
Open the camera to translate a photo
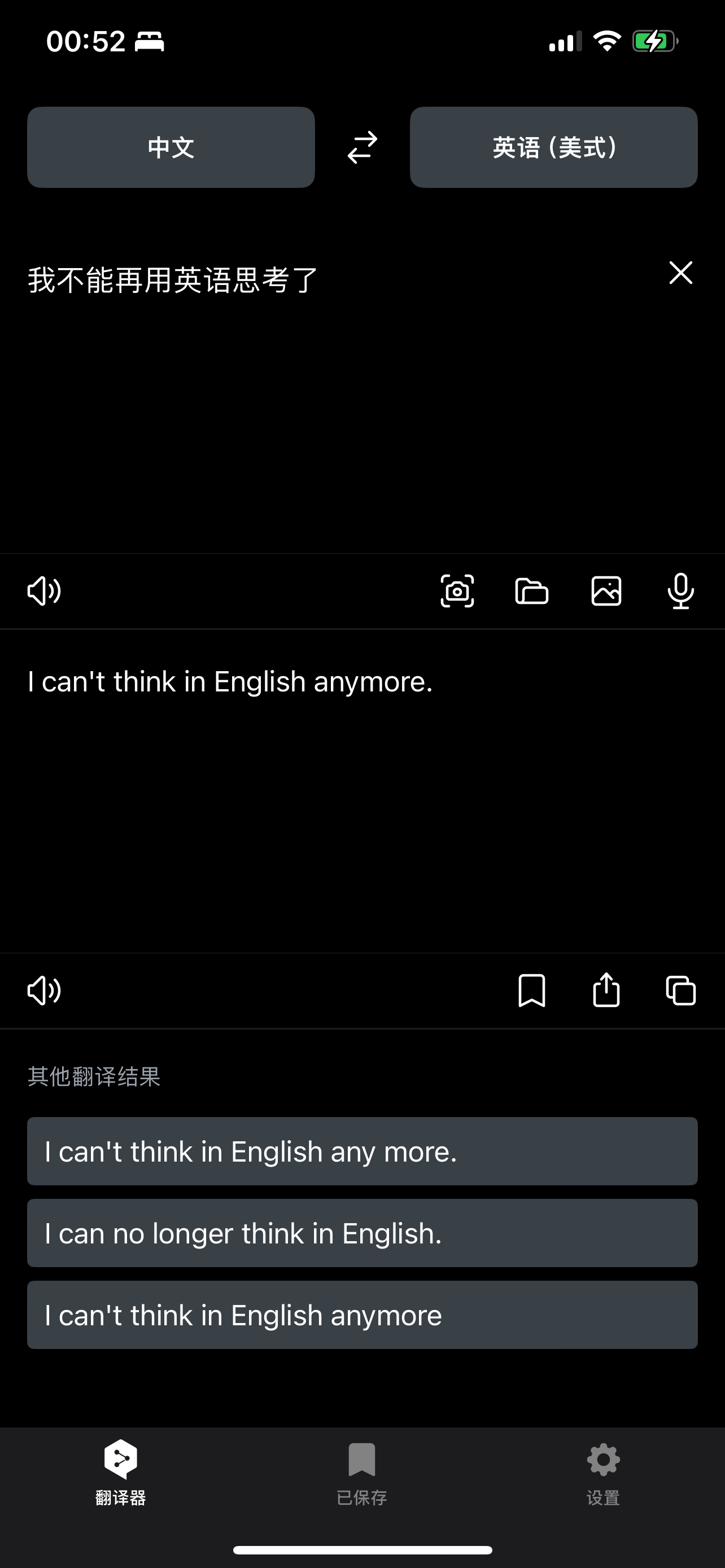tap(457, 590)
